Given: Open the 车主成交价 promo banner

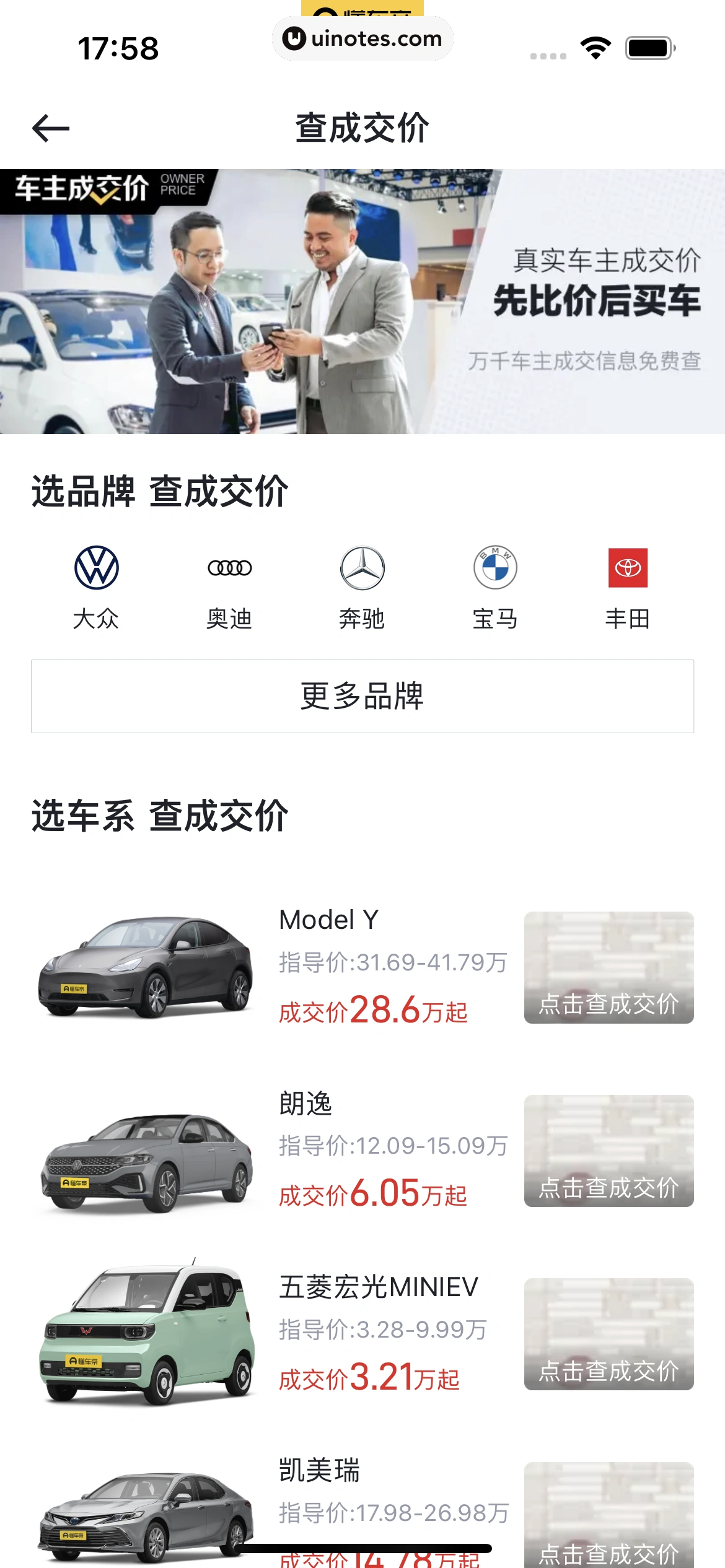Looking at the screenshot, I should 362,302.
